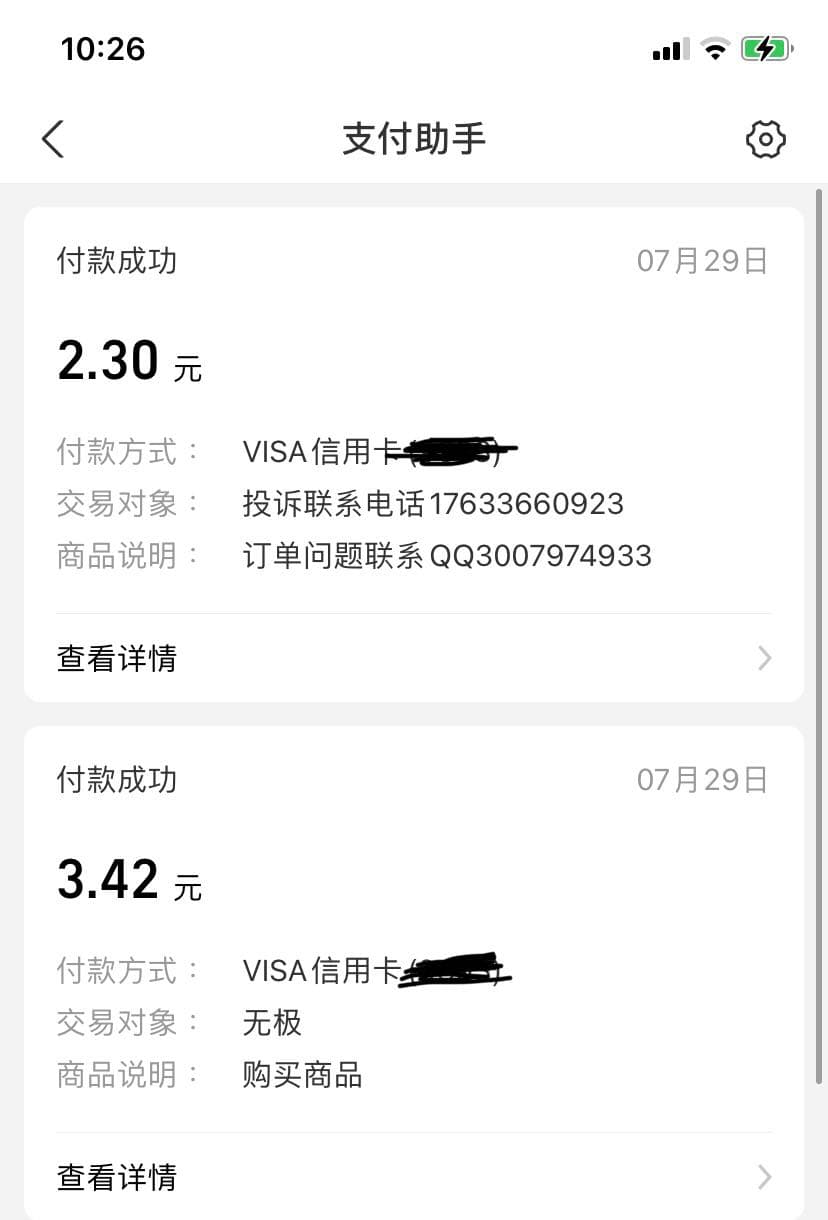Open the settings gear icon
The image size is (828, 1220).
(x=765, y=139)
